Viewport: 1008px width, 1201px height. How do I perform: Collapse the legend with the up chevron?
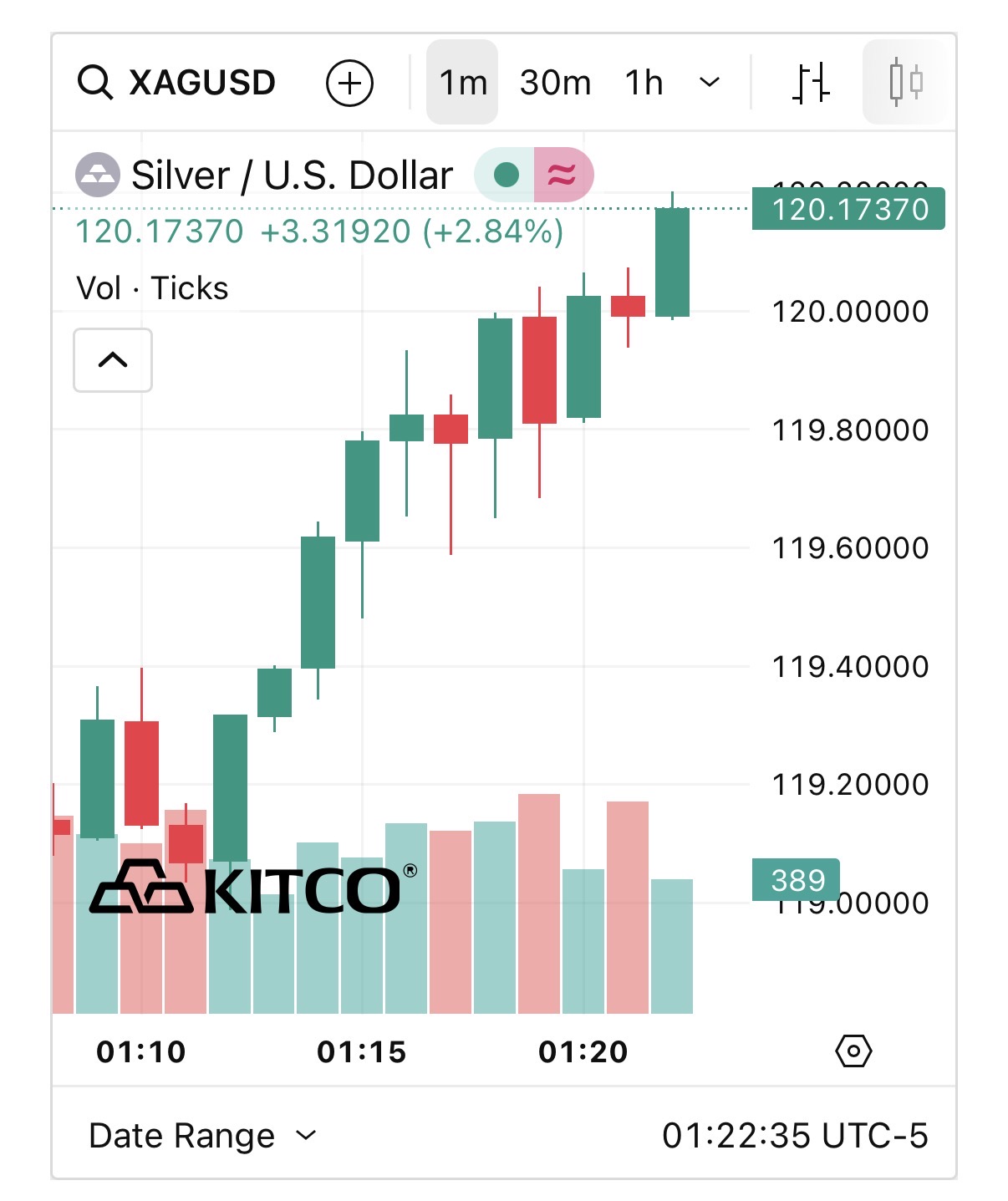113,360
